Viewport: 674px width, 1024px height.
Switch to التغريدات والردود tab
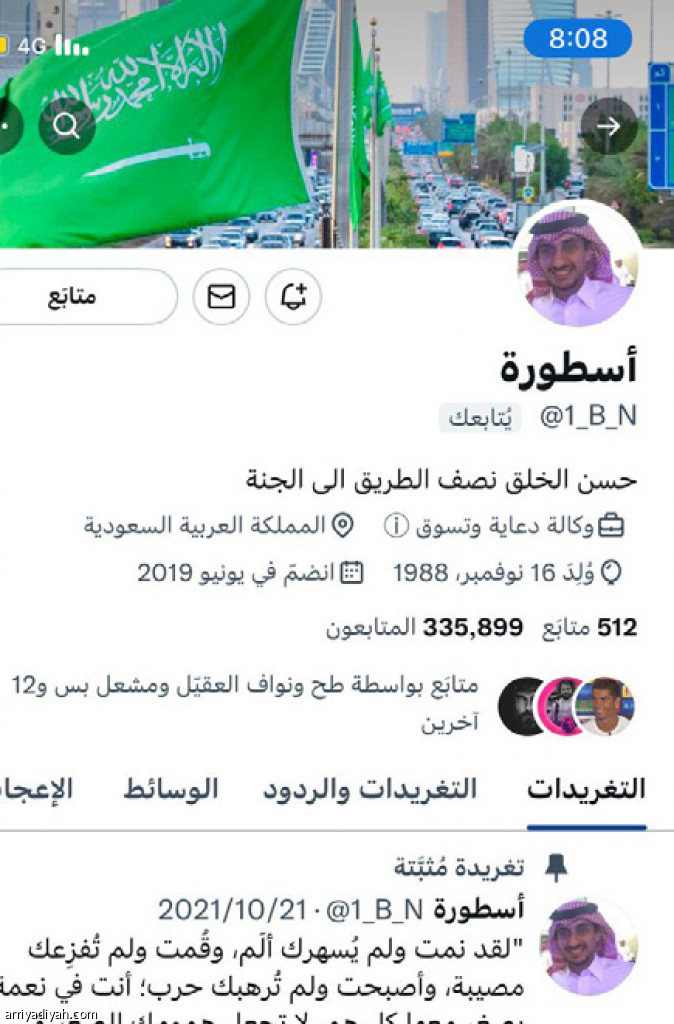(370, 789)
